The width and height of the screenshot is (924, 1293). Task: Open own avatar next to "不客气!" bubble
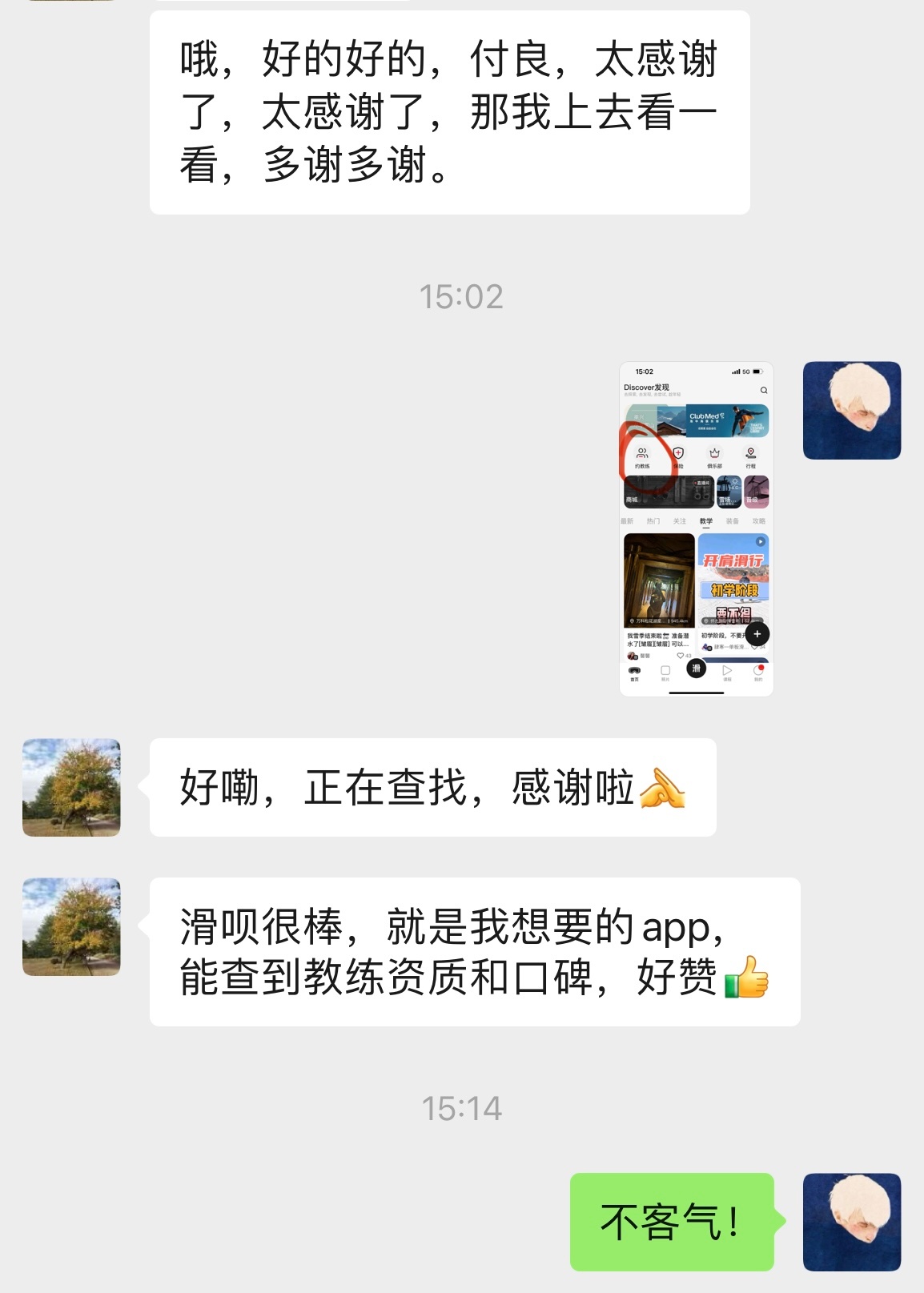851,1222
